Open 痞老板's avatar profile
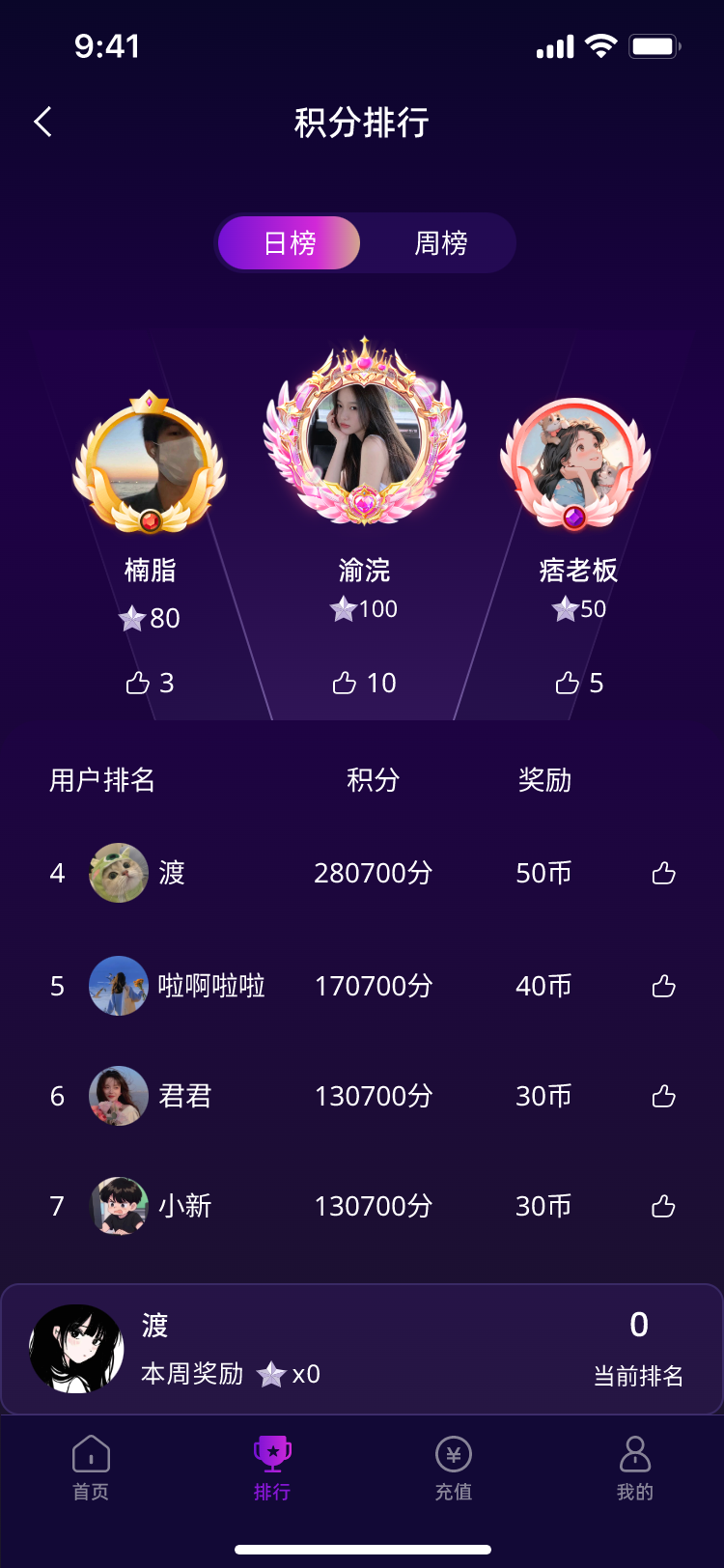The height and width of the screenshot is (1568, 724). tap(576, 462)
